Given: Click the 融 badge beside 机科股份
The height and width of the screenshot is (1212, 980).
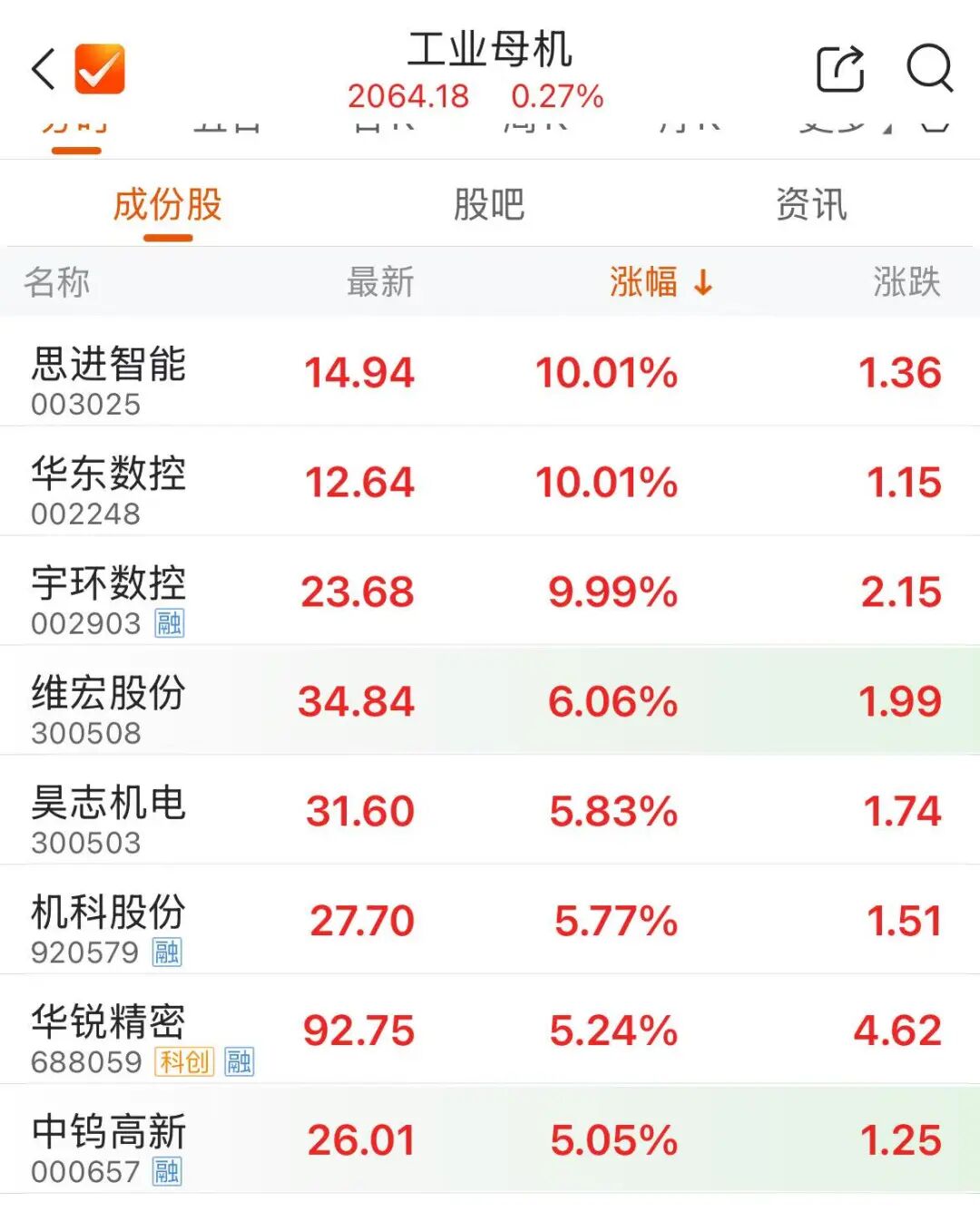Looking at the screenshot, I should pyautogui.click(x=169, y=952).
